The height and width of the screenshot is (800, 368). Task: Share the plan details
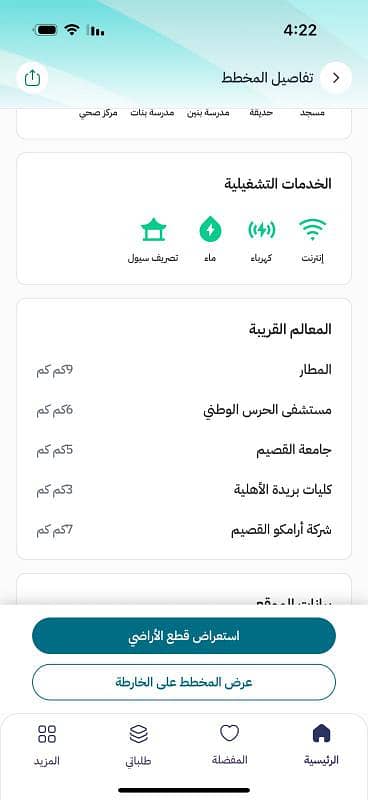(x=32, y=78)
